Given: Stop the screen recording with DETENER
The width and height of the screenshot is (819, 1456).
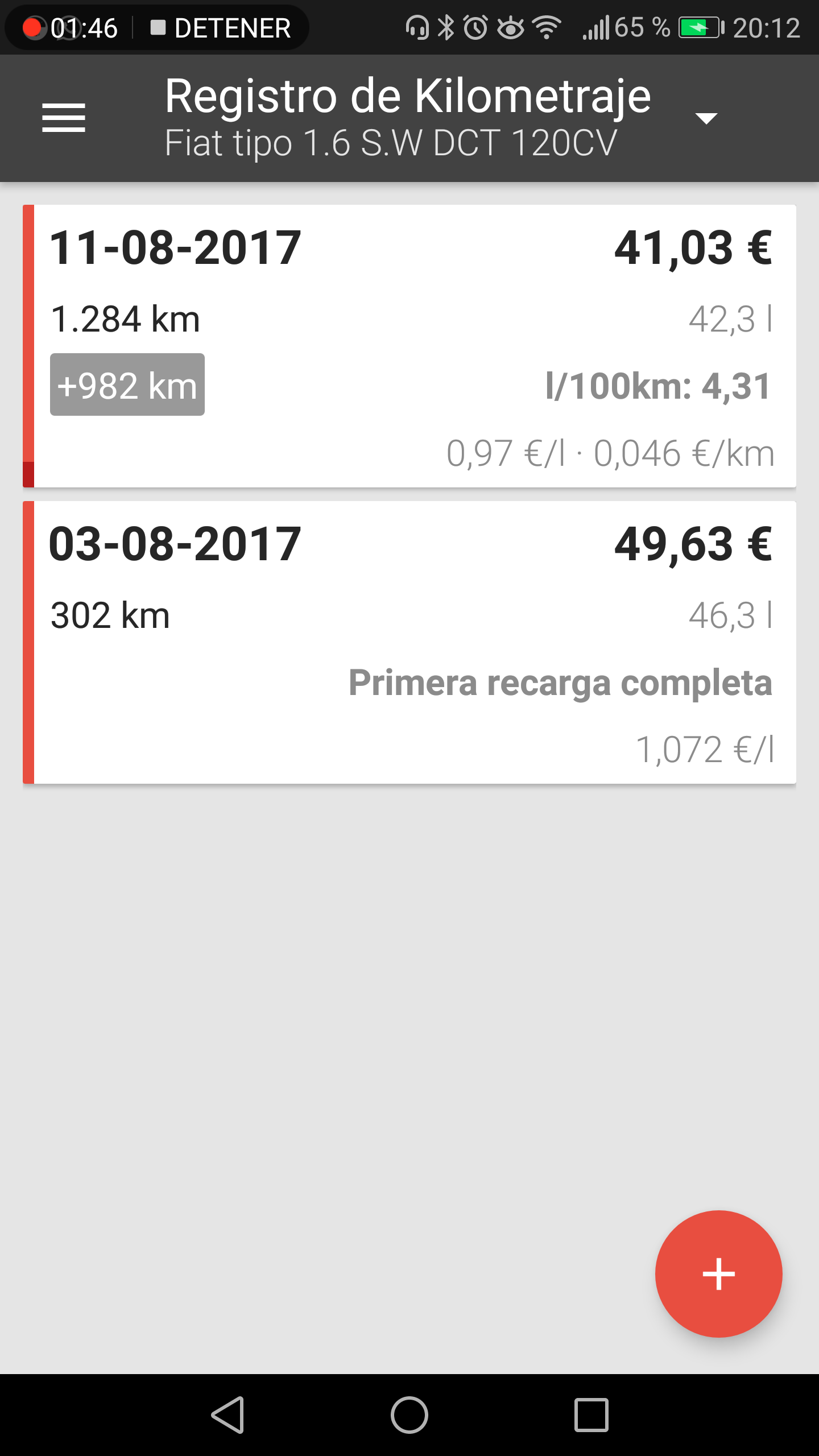Looking at the screenshot, I should 221,28.
